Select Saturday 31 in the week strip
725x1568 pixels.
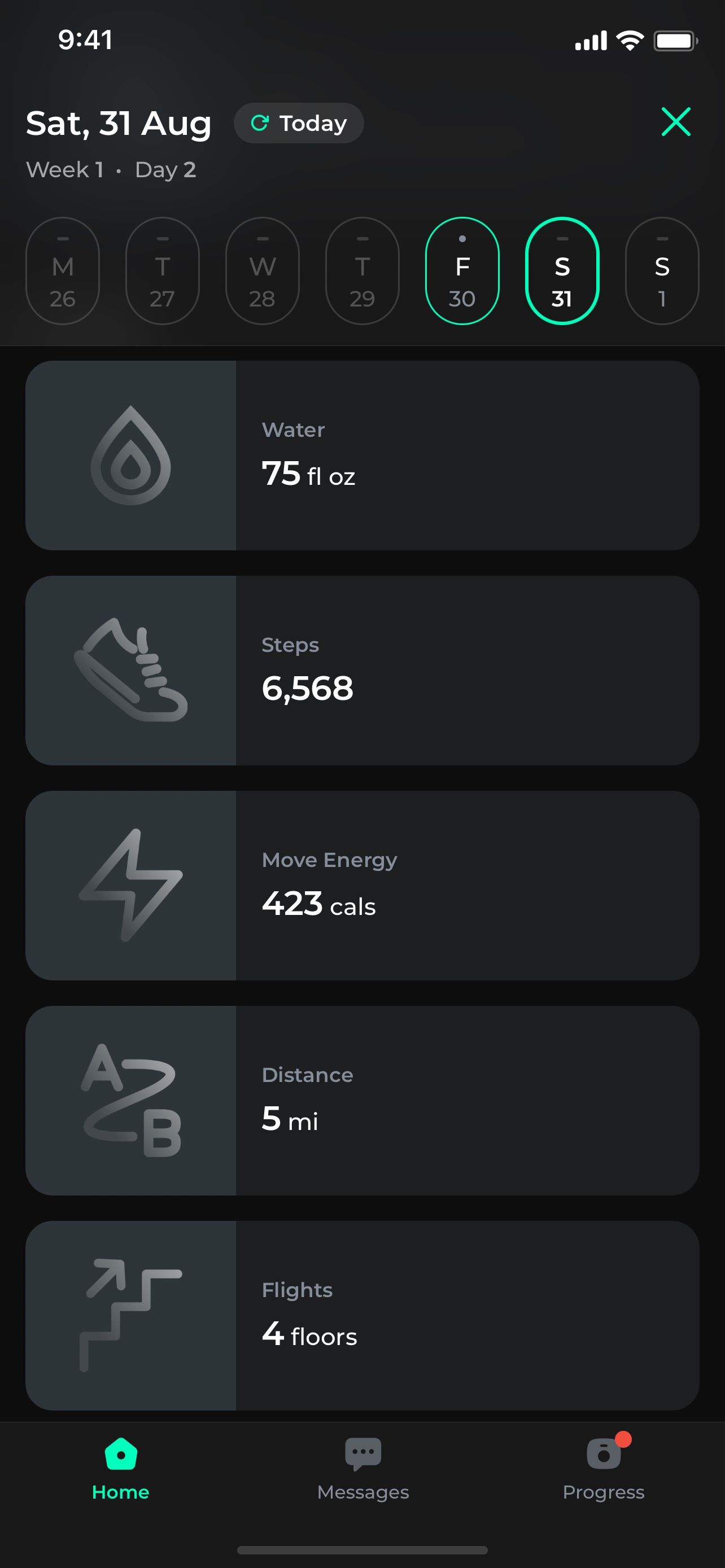(x=562, y=271)
